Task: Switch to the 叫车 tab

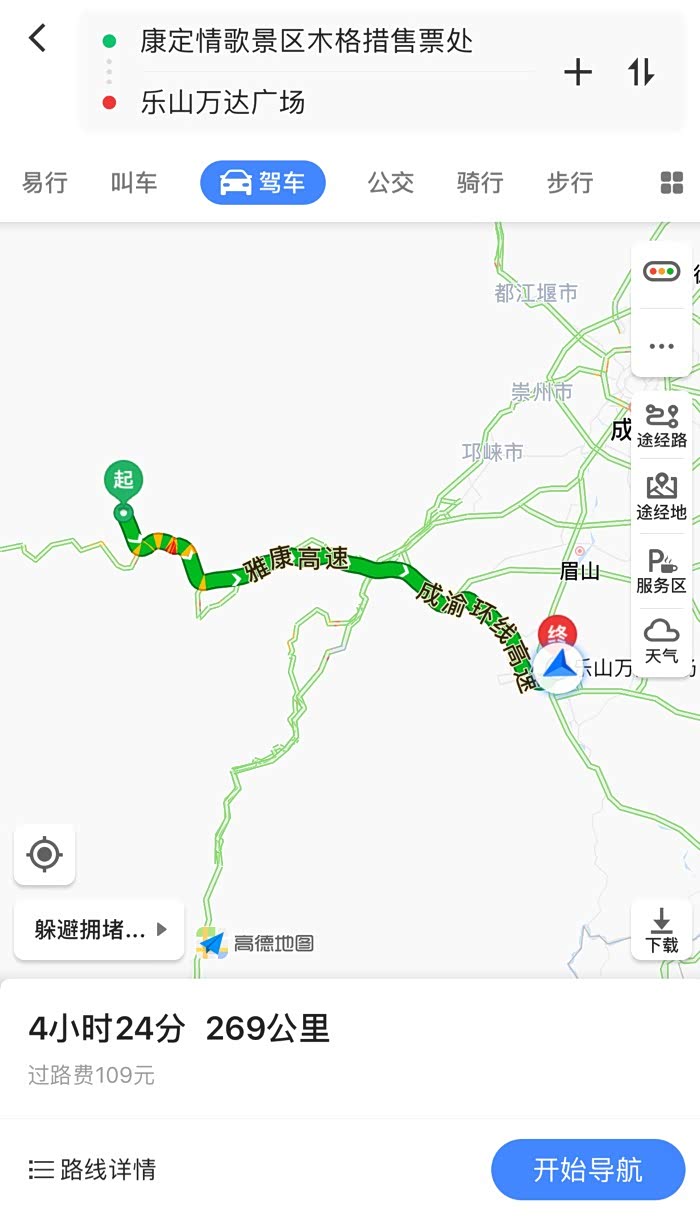Action: point(134,183)
